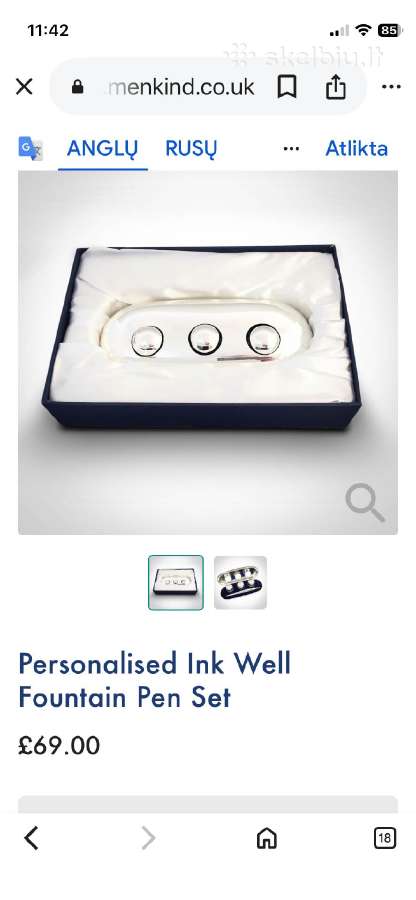
Task: Open the browser home page
Action: pyautogui.click(x=266, y=839)
